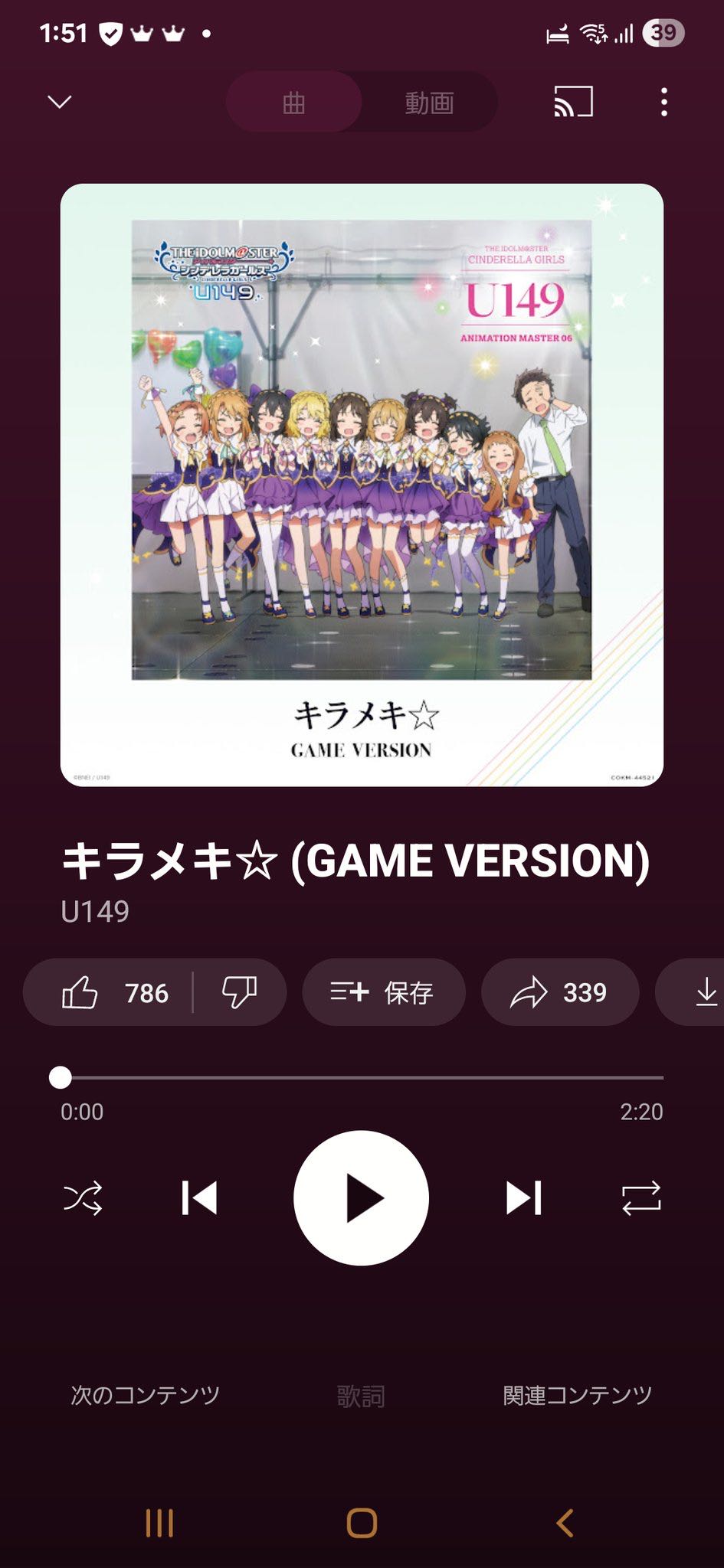Tap the playback progress bar
The image size is (724, 1568).
pos(362,1077)
